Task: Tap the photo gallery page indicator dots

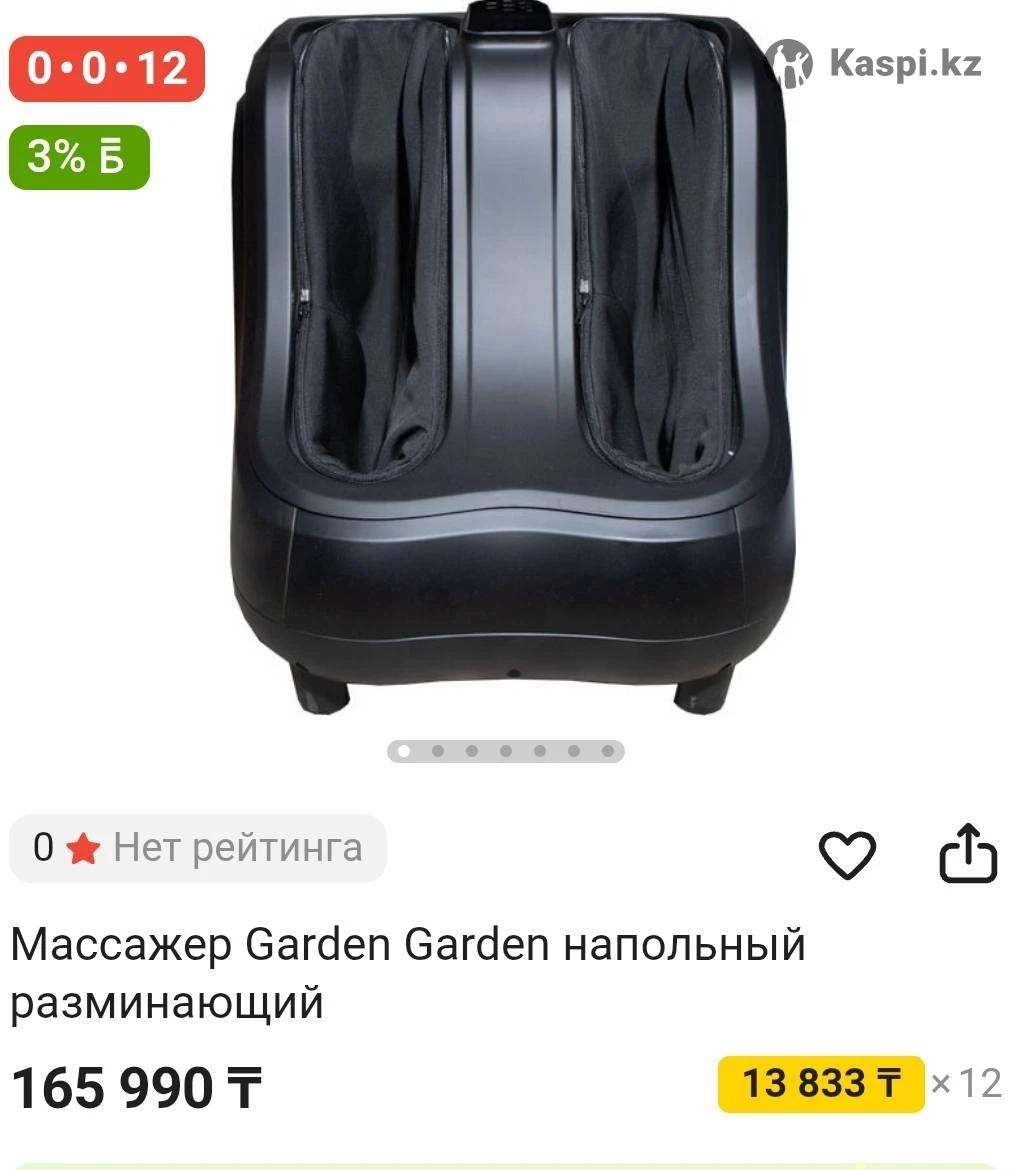Action: tap(506, 751)
